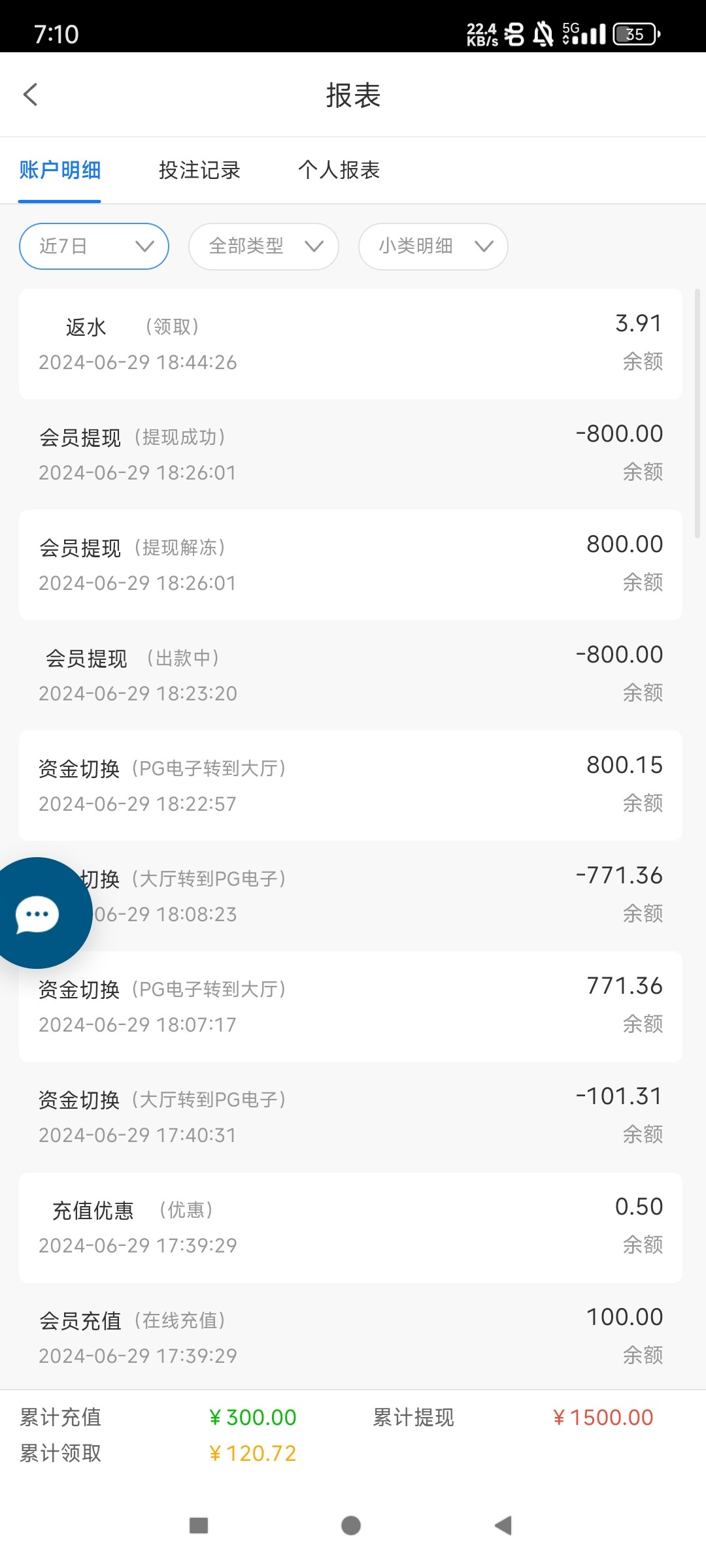This screenshot has height=1568, width=706.
Task: Switch to the 投注记录 tab
Action: click(199, 171)
